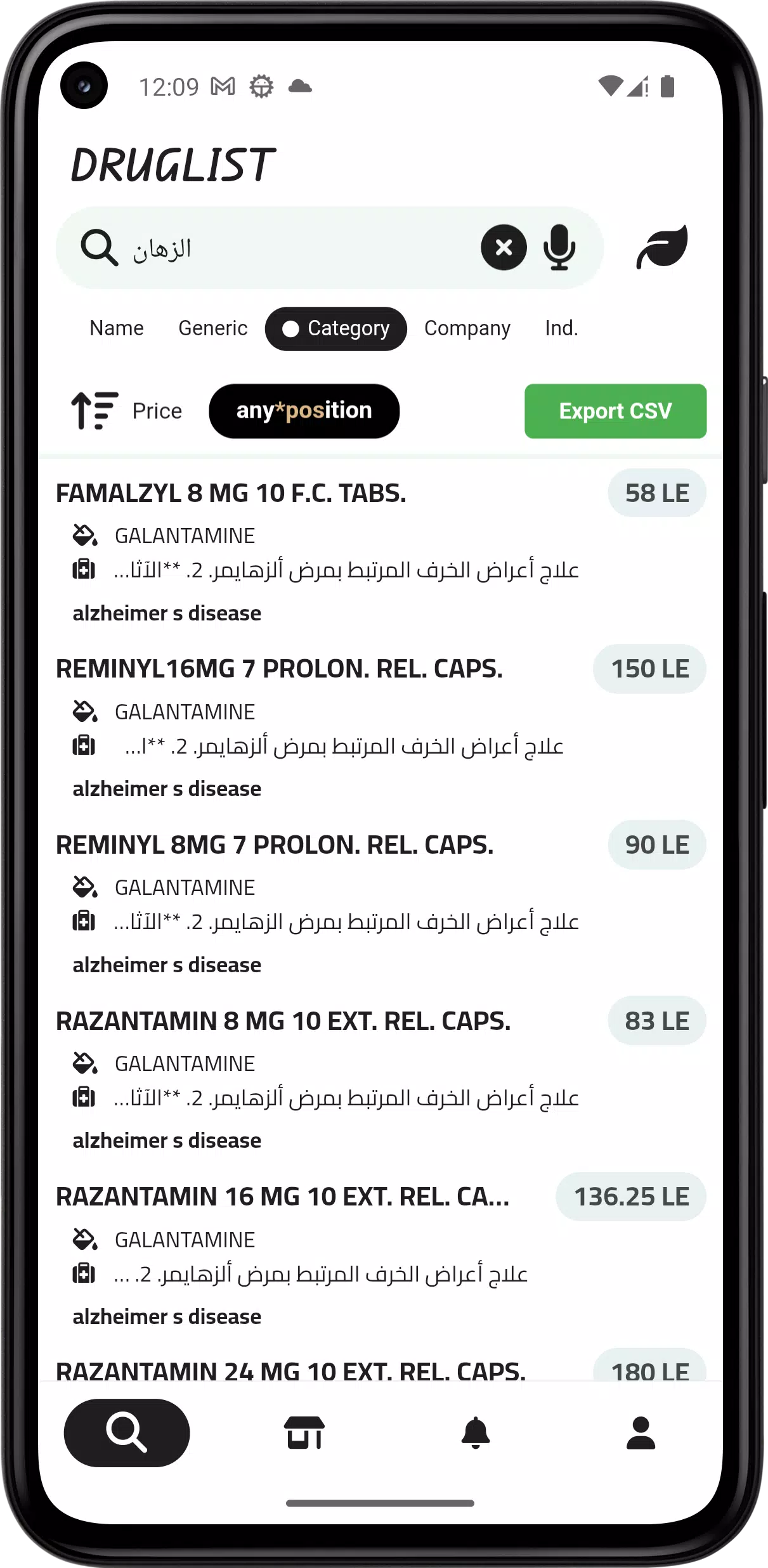Sort results by Price
The image size is (768, 1568).
(x=127, y=411)
